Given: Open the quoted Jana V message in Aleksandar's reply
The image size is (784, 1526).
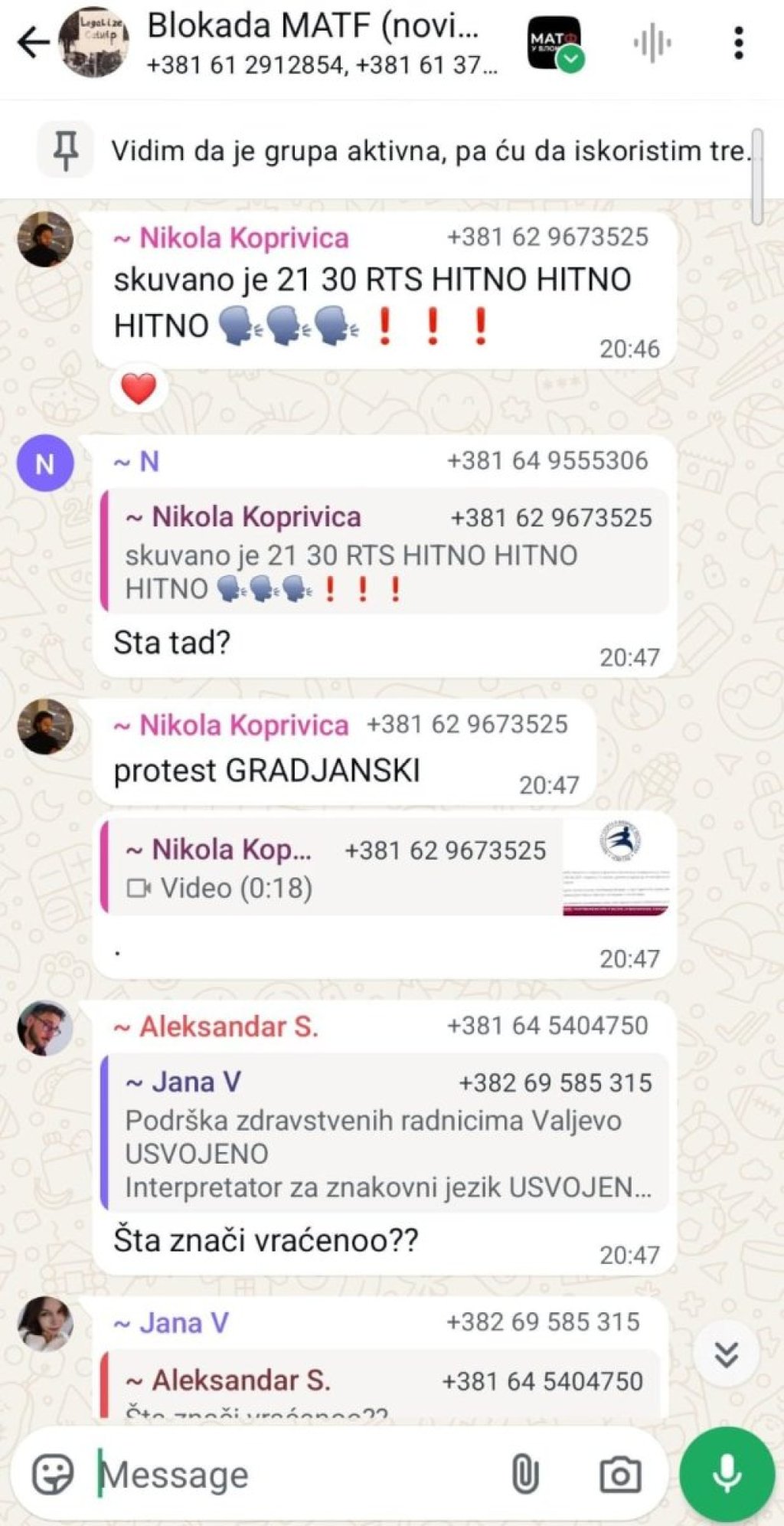Looking at the screenshot, I should pyautogui.click(x=387, y=1134).
